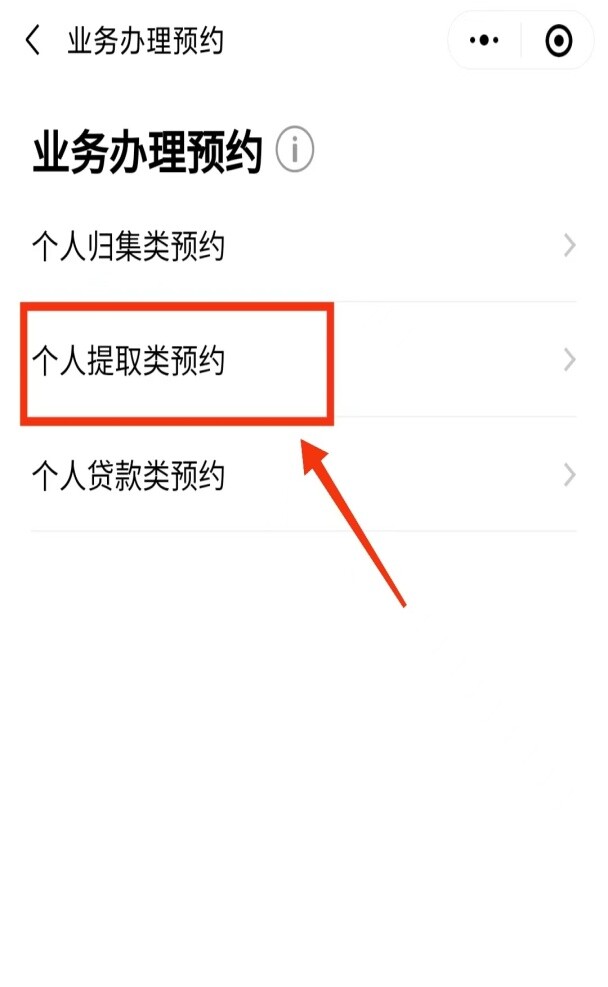Go back using the top-left arrow

[x=33, y=41]
